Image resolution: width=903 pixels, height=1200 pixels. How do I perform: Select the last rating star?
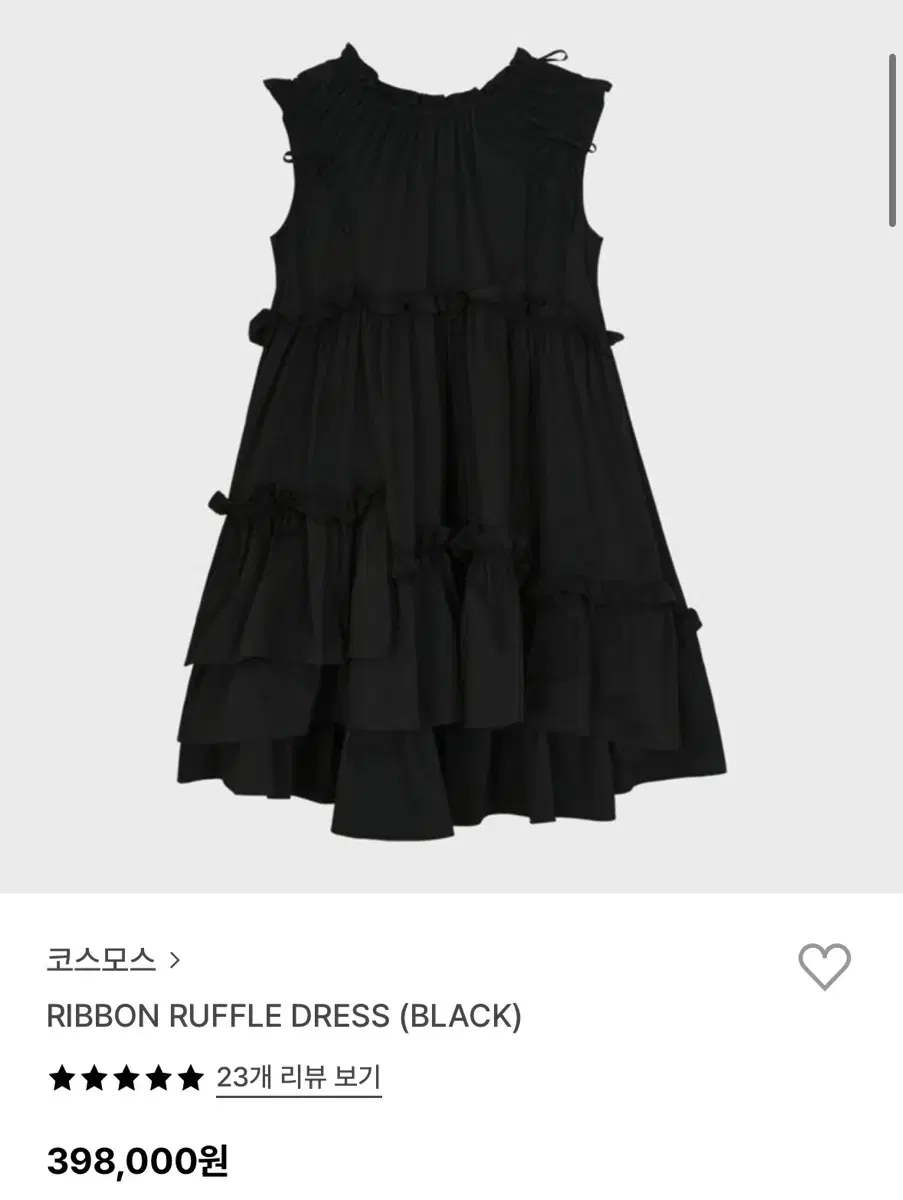[191, 1078]
